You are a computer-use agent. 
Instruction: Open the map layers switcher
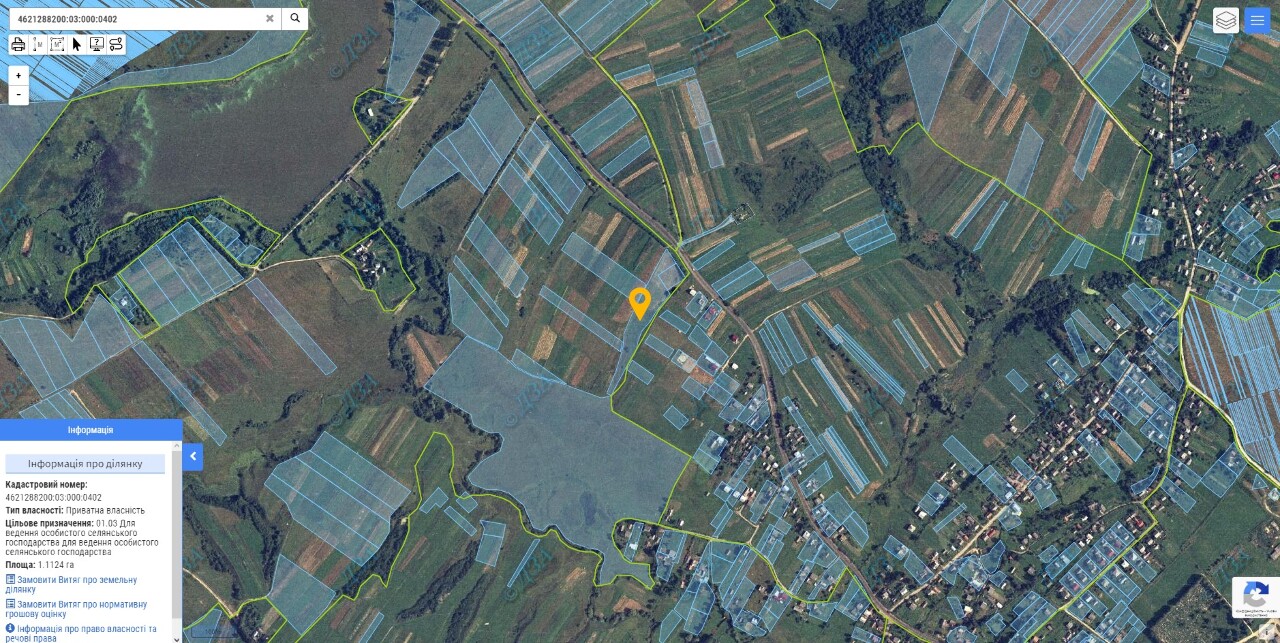tap(1225, 20)
